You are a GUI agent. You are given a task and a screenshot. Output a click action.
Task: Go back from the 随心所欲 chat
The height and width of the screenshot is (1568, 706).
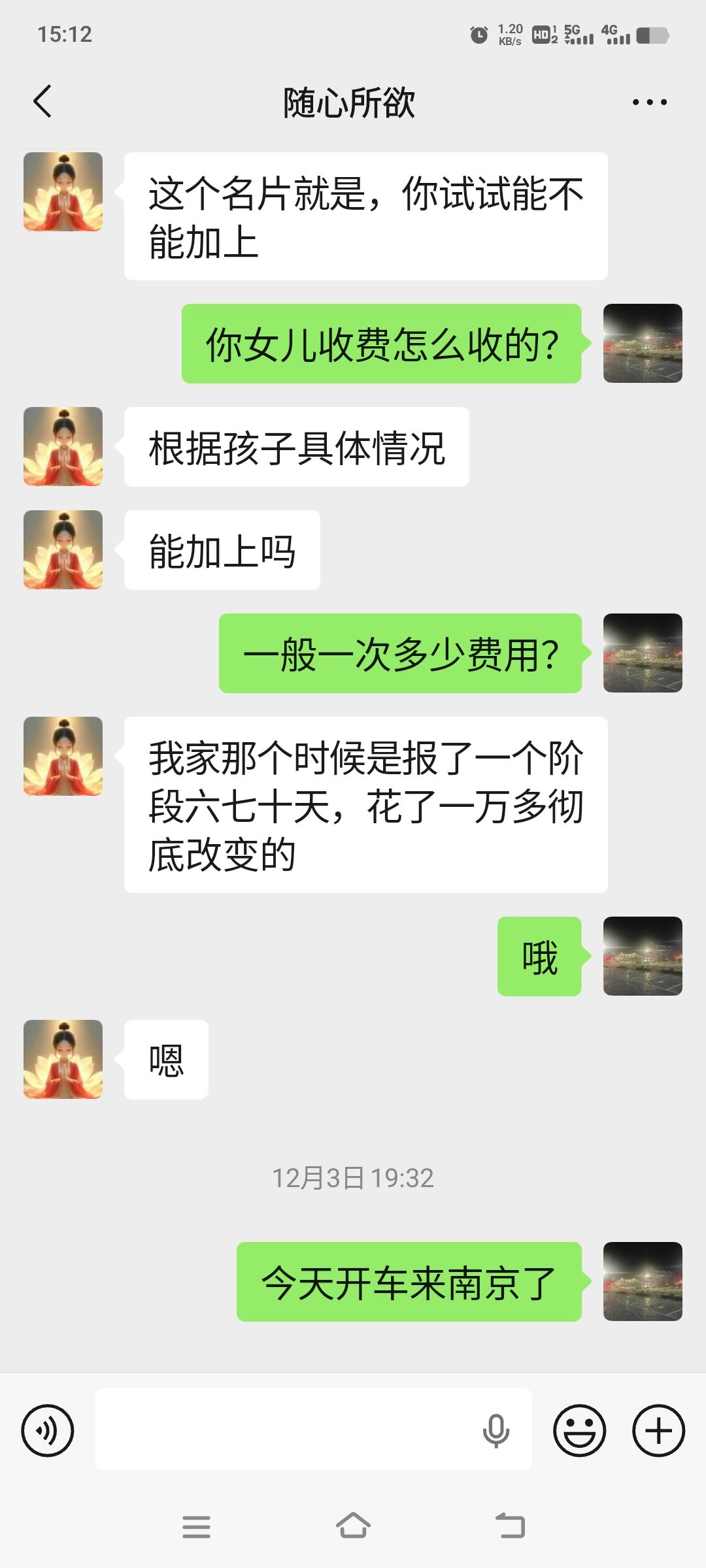[x=43, y=102]
